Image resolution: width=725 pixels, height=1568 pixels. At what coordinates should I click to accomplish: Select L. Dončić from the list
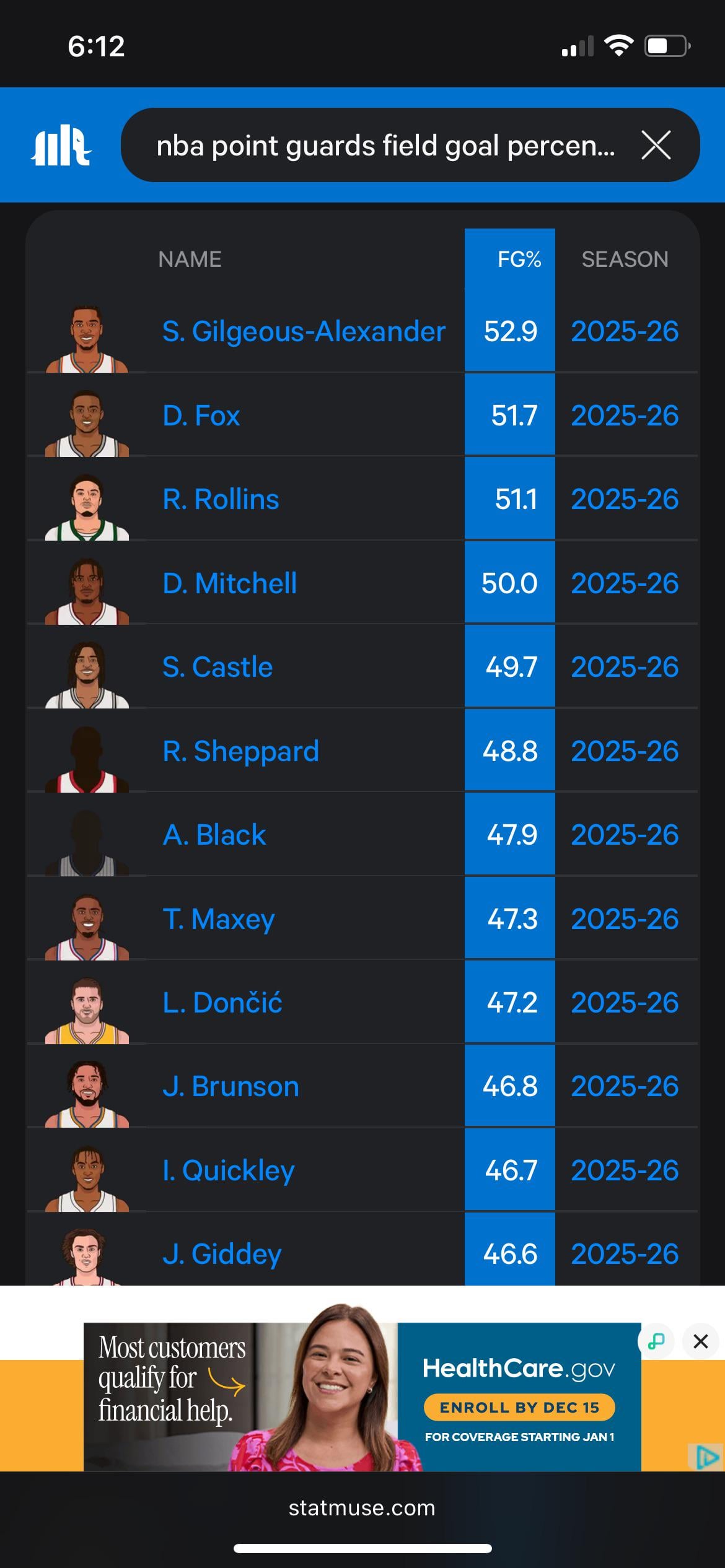coord(222,1003)
